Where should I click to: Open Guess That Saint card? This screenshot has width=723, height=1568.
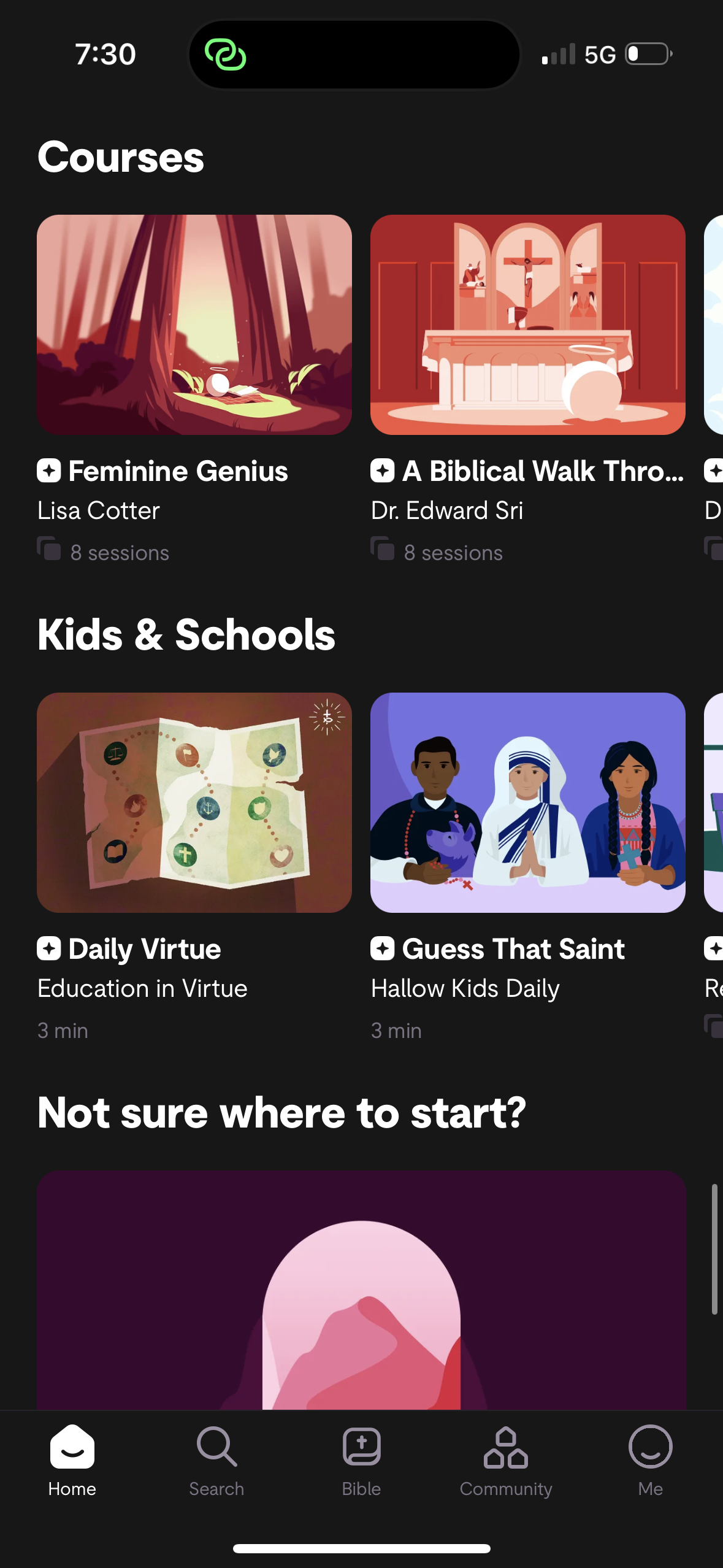[x=527, y=802]
